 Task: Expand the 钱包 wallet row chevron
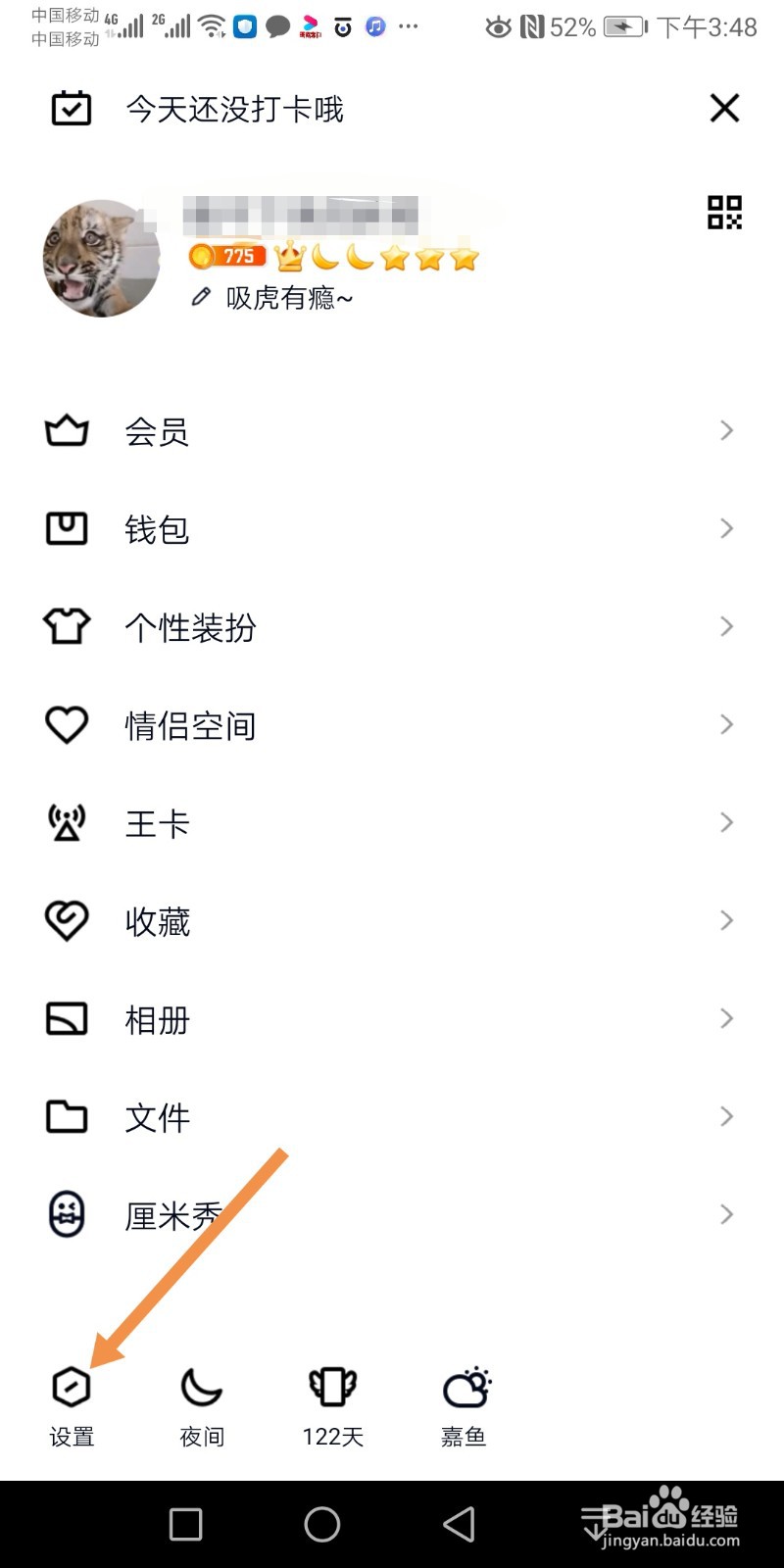[x=725, y=528]
